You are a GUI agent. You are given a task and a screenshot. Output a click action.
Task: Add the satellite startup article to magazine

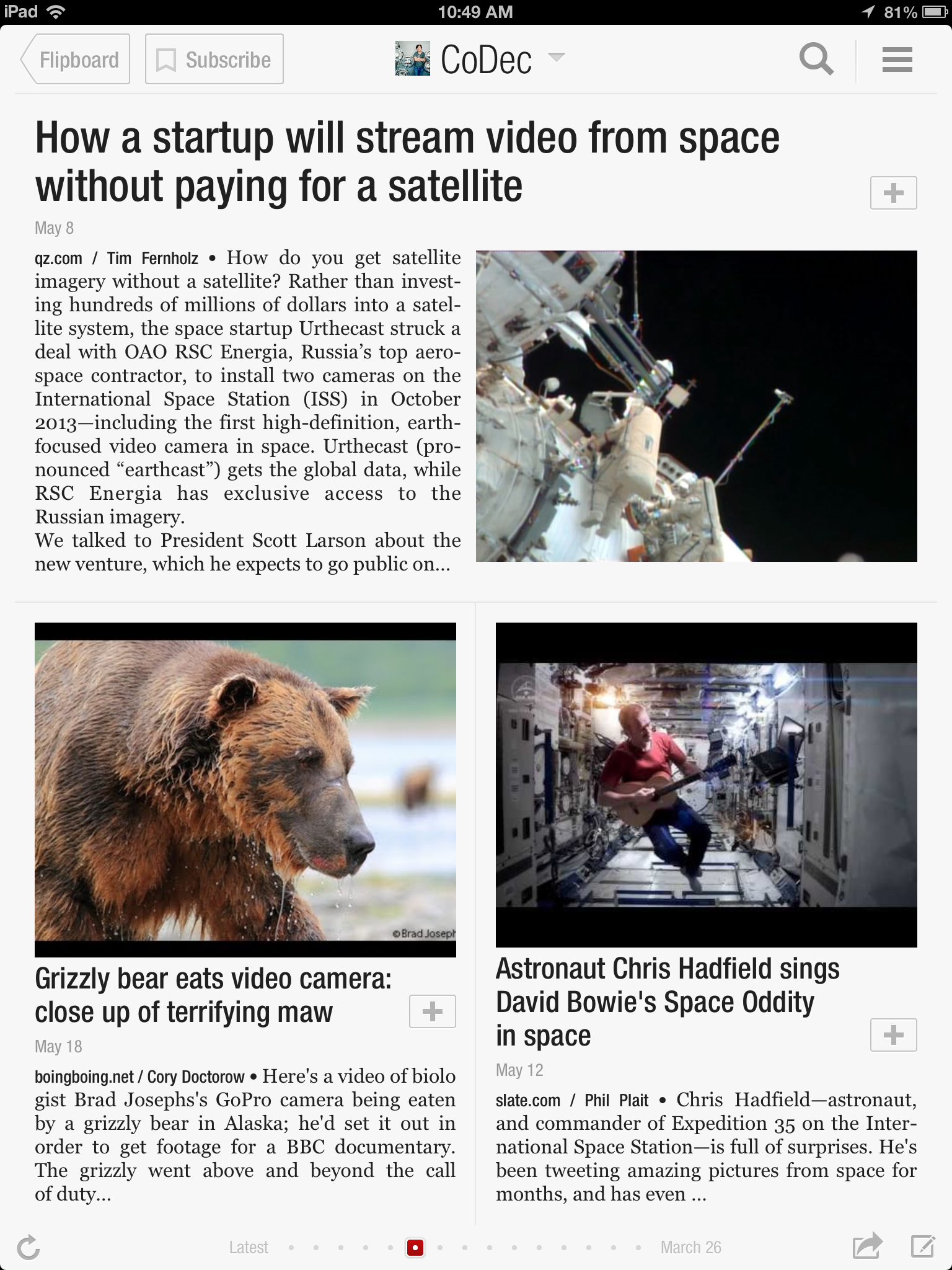point(893,193)
